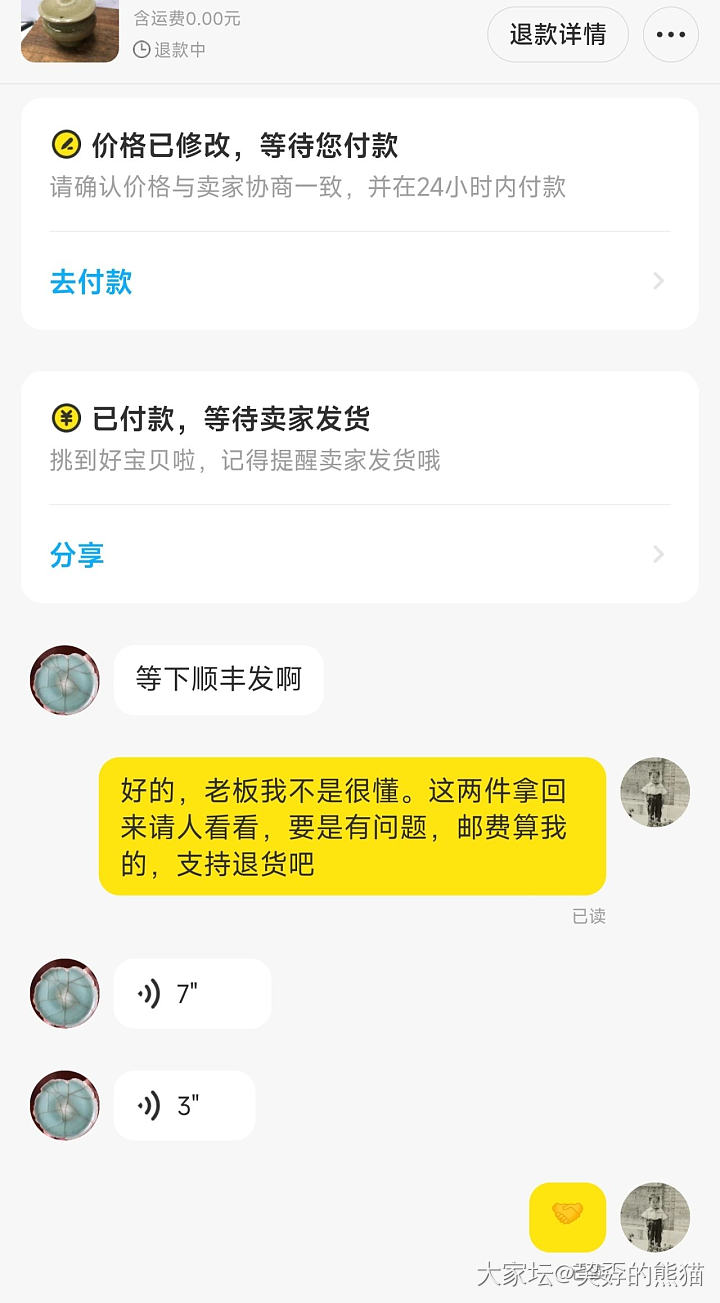
Task: Tap 去付款 to pay the order
Action: (x=91, y=282)
